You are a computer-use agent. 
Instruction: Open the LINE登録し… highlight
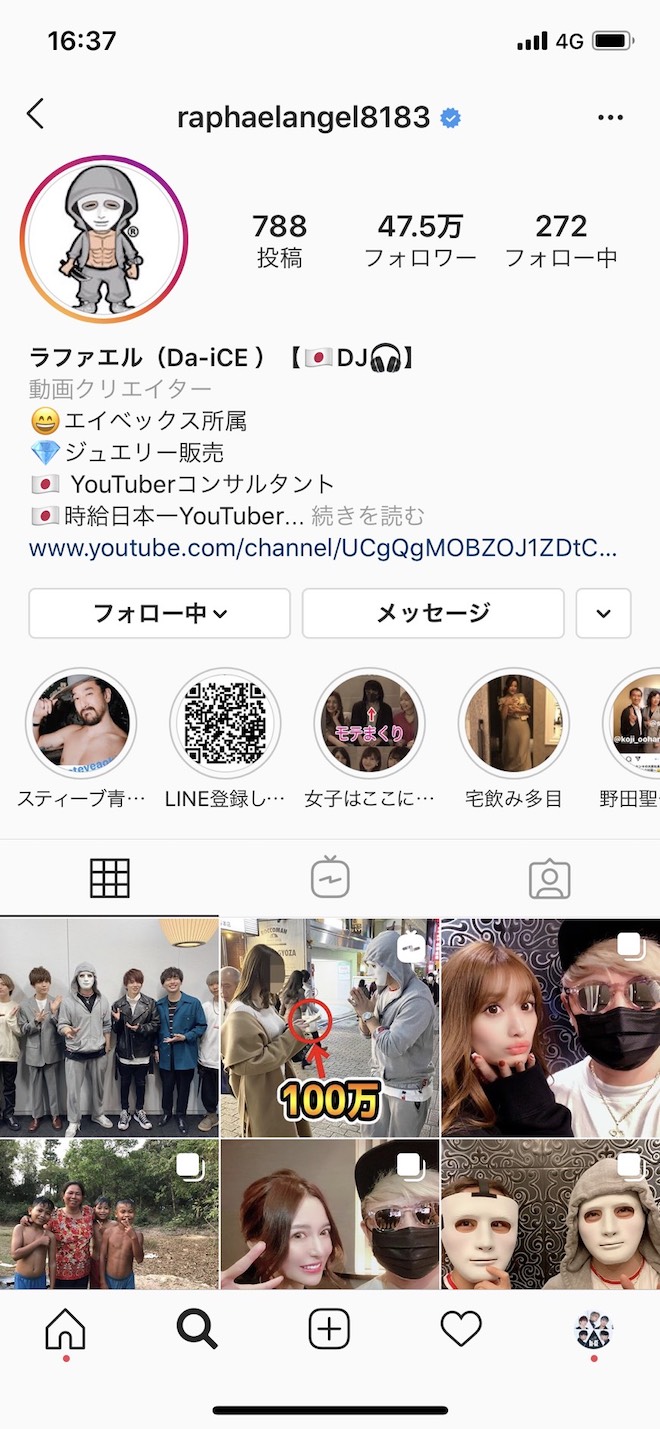point(225,724)
